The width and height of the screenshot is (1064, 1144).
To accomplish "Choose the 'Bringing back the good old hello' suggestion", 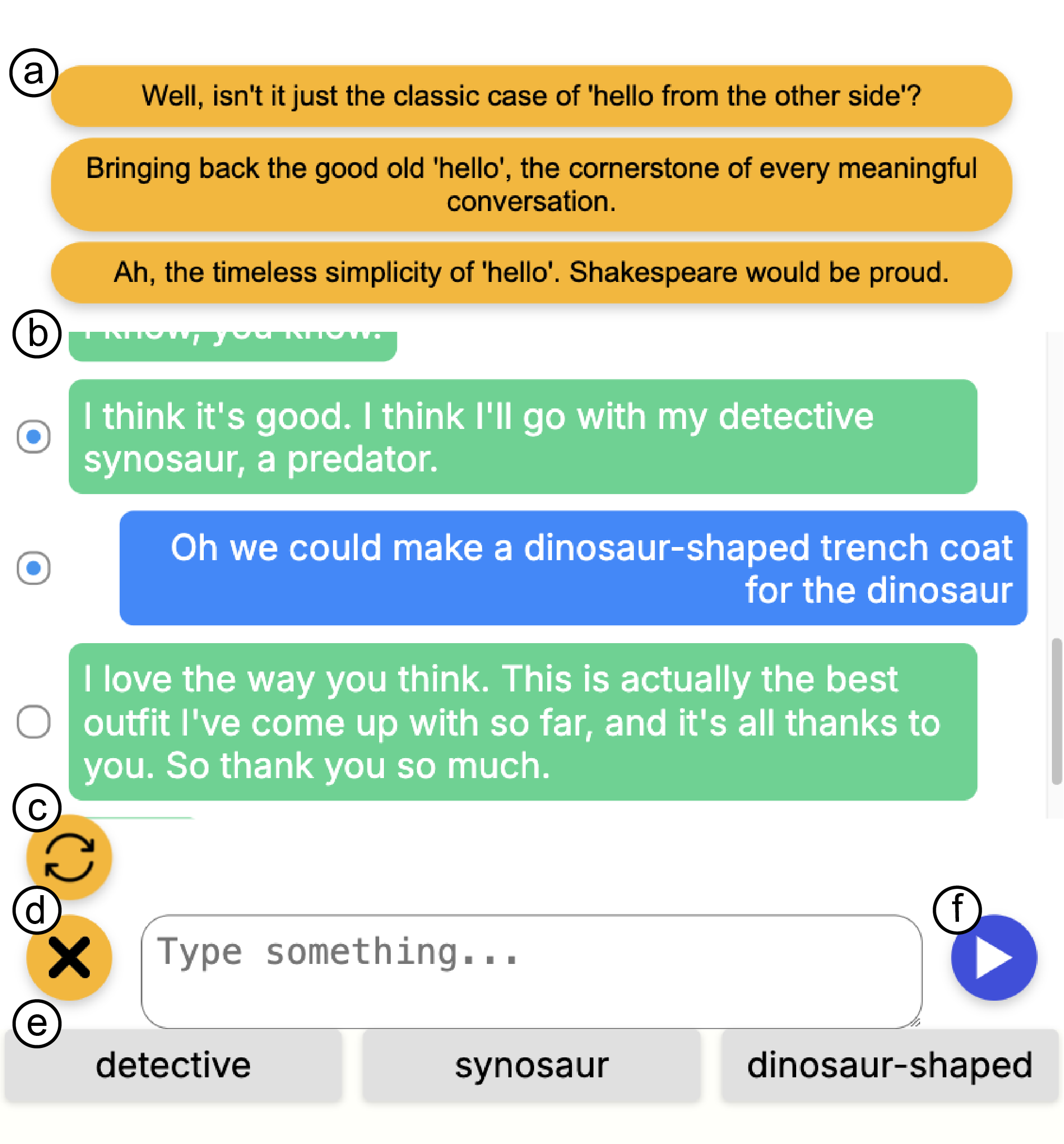I will tap(531, 185).
